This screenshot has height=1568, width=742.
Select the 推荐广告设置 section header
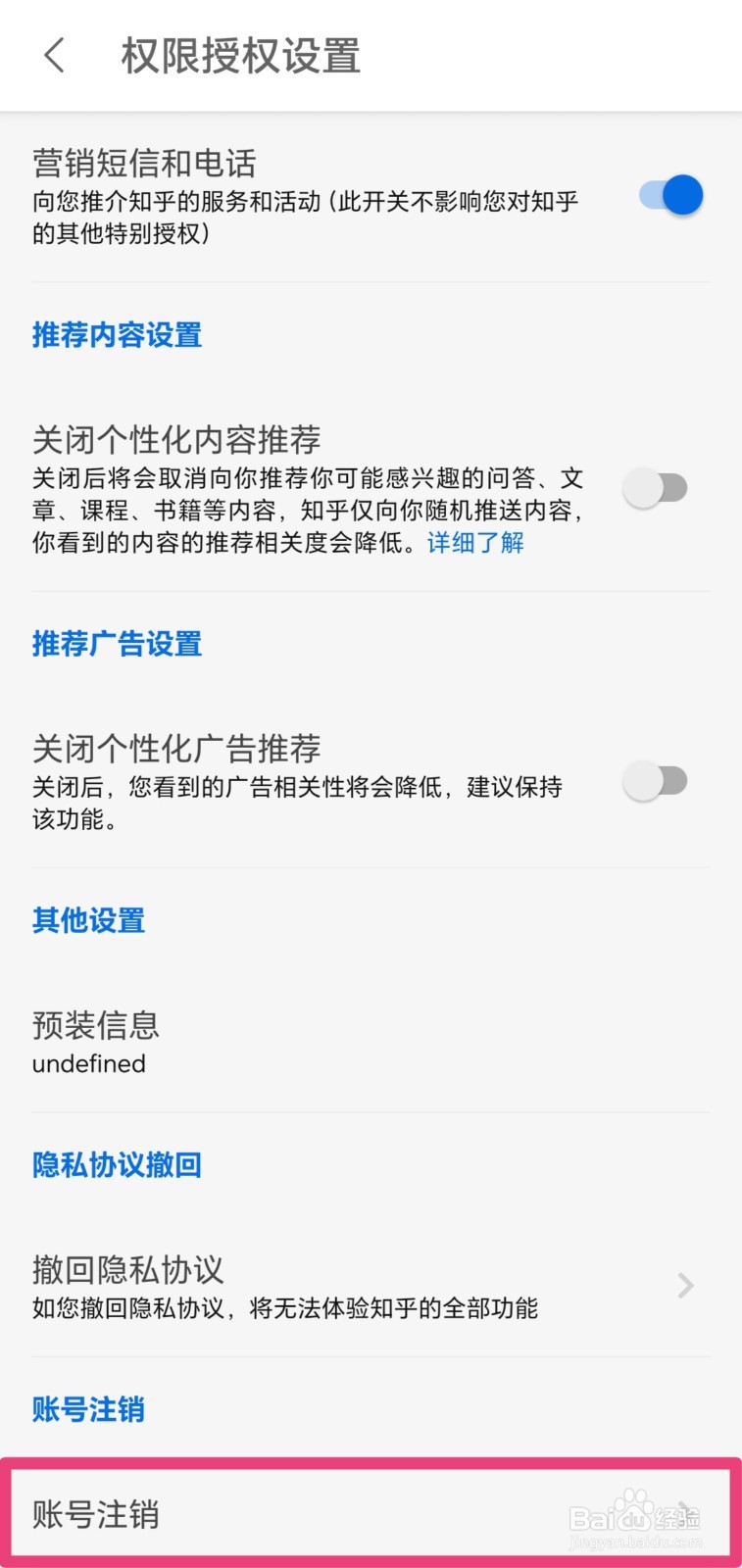pos(115,644)
